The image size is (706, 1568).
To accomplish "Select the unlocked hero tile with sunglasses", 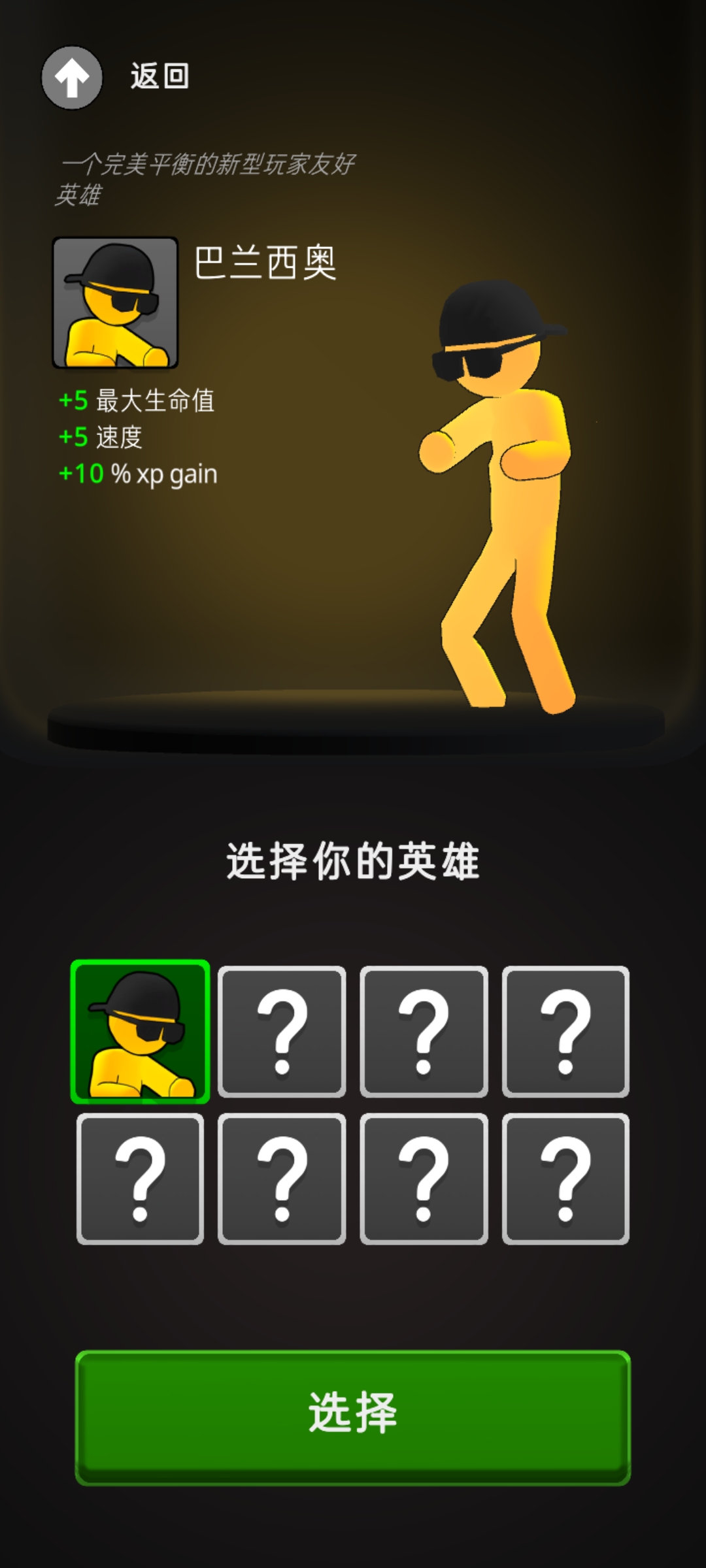I will pyautogui.click(x=140, y=1032).
